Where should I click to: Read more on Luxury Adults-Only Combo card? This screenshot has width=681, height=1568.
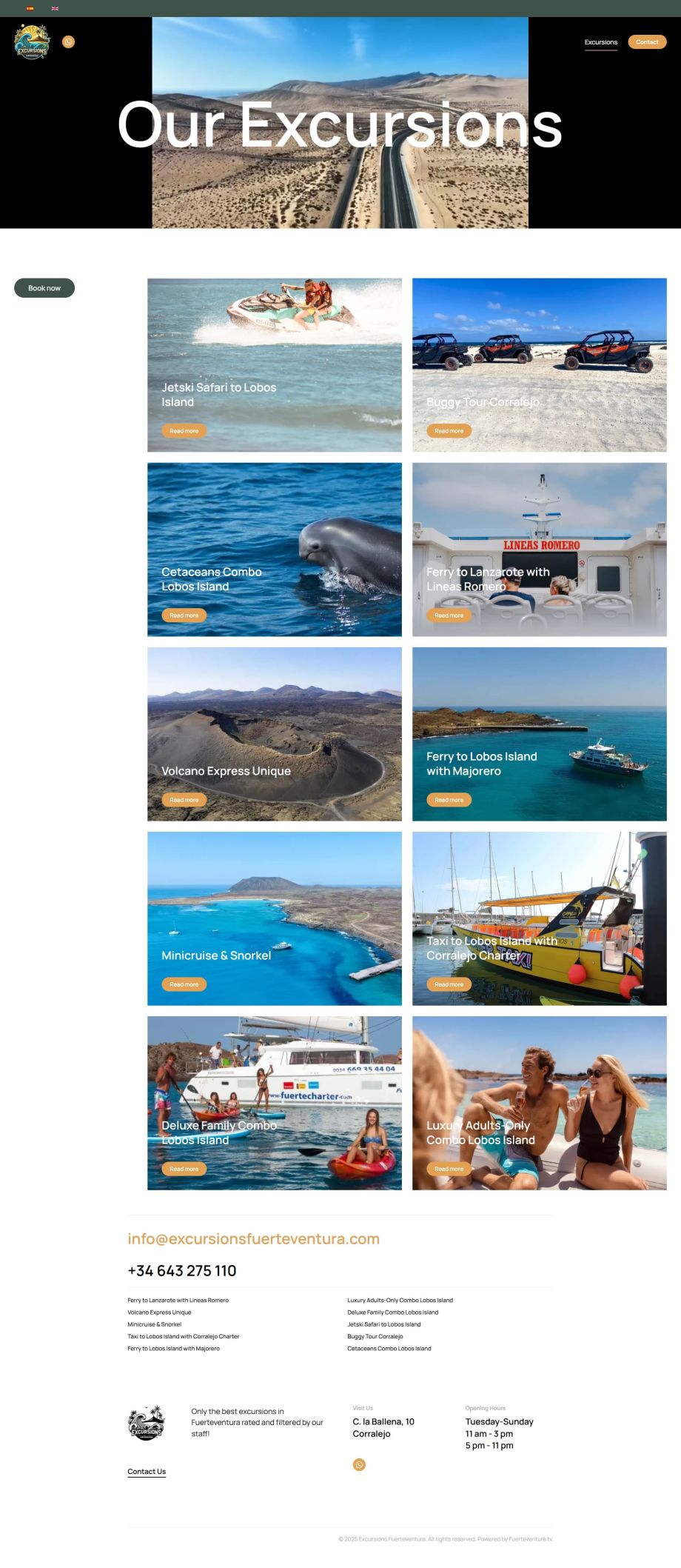pos(449,1169)
